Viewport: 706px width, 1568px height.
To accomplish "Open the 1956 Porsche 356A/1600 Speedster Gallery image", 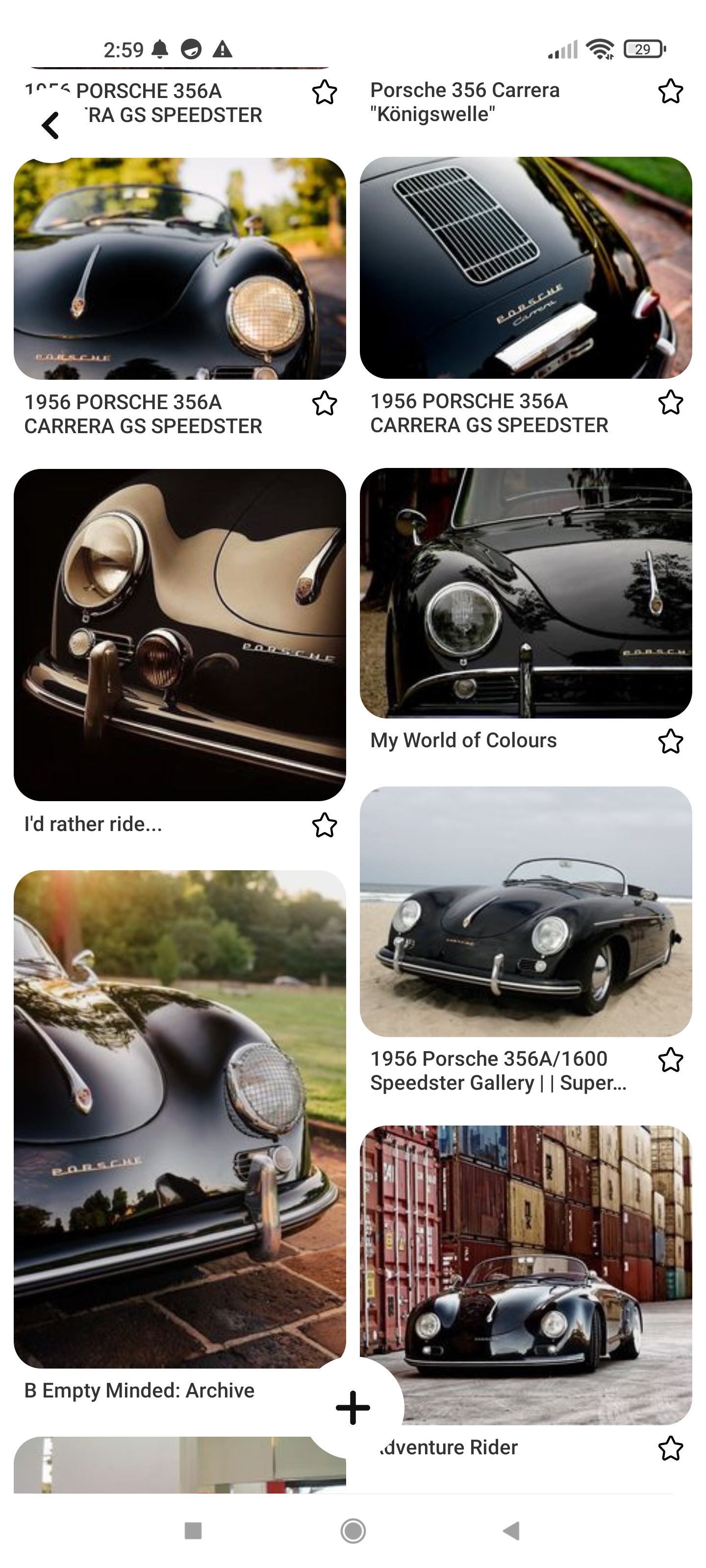I will click(526, 912).
